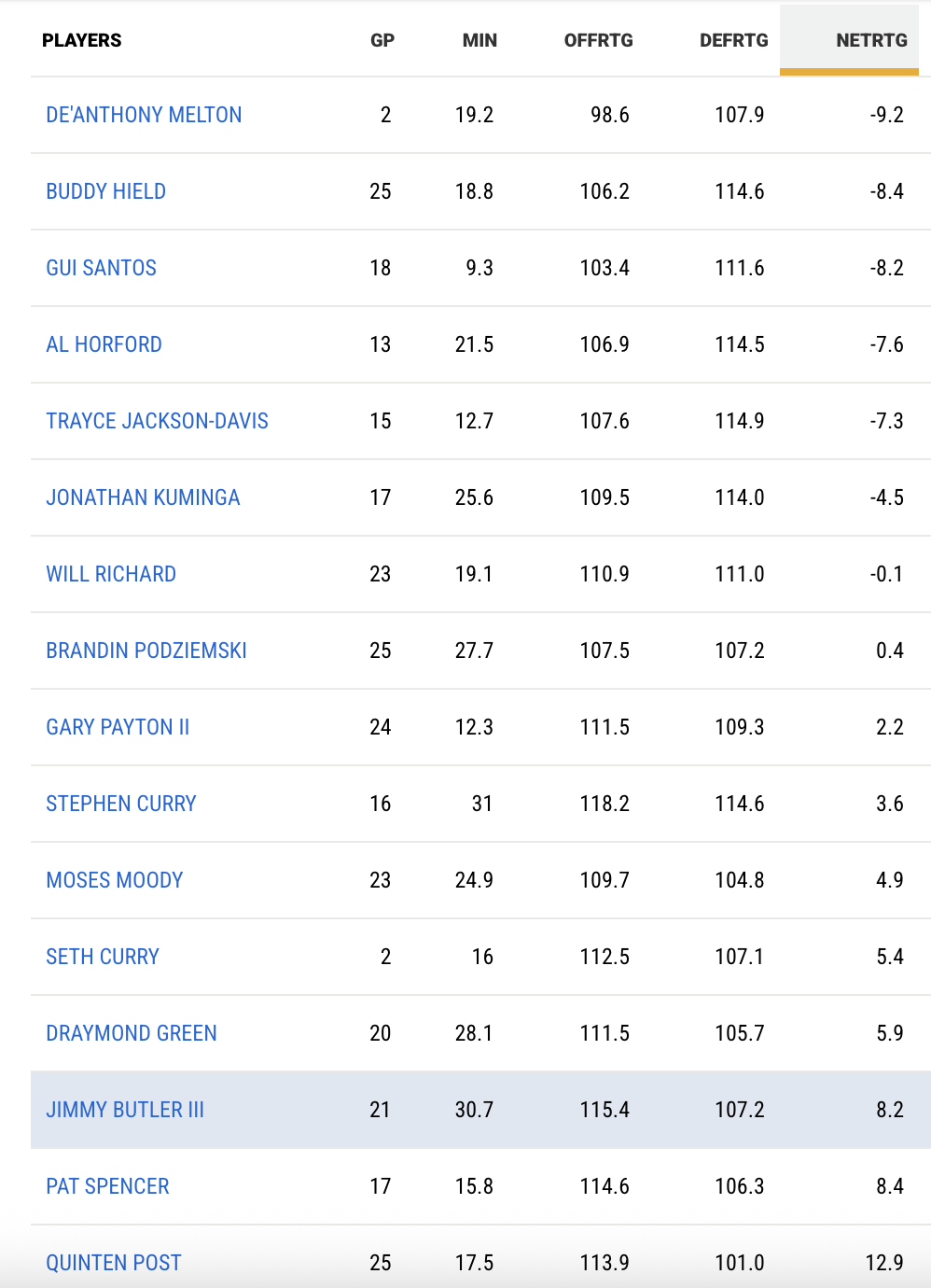Open Jonathan Kuminga's player page
Screen dimensions: 931x1288
click(143, 497)
